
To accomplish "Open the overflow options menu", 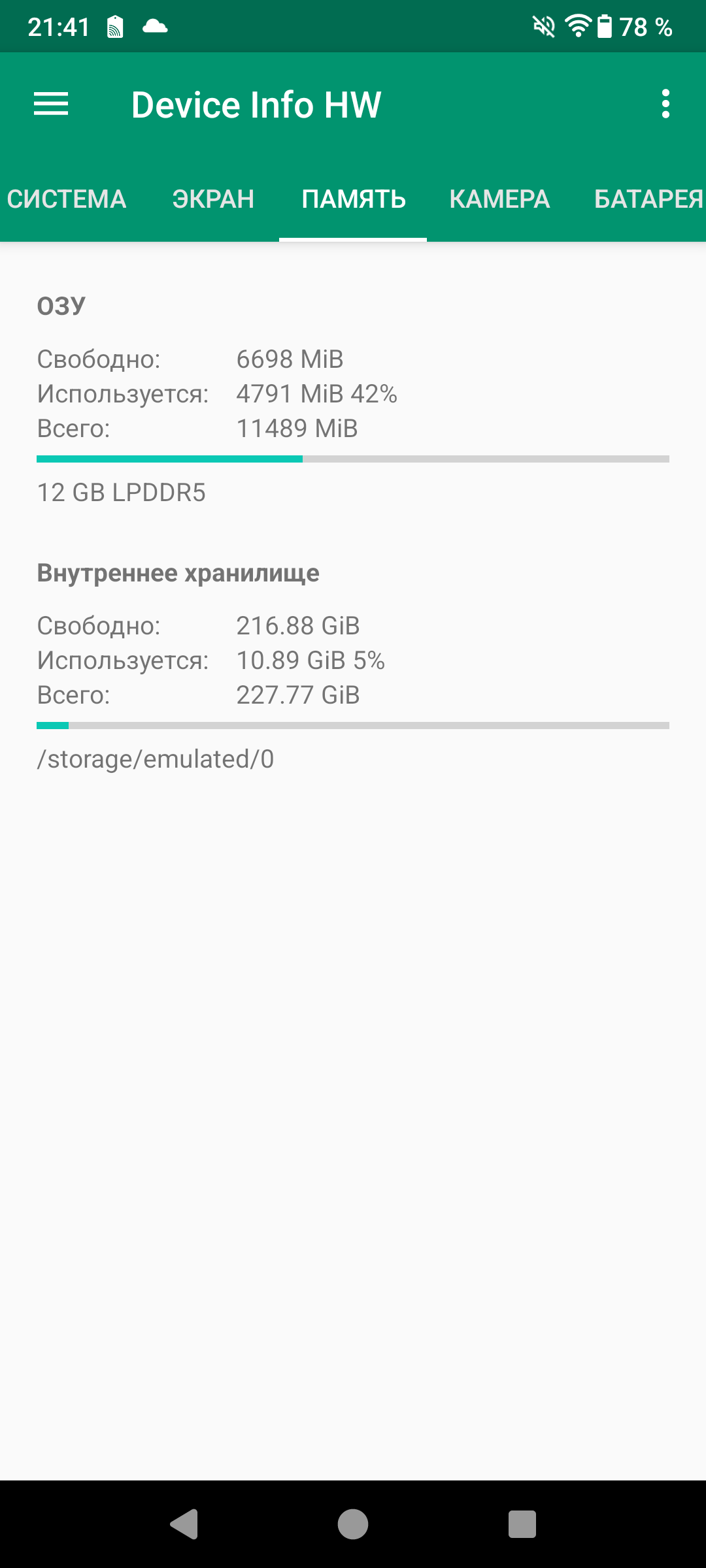I will 665,104.
